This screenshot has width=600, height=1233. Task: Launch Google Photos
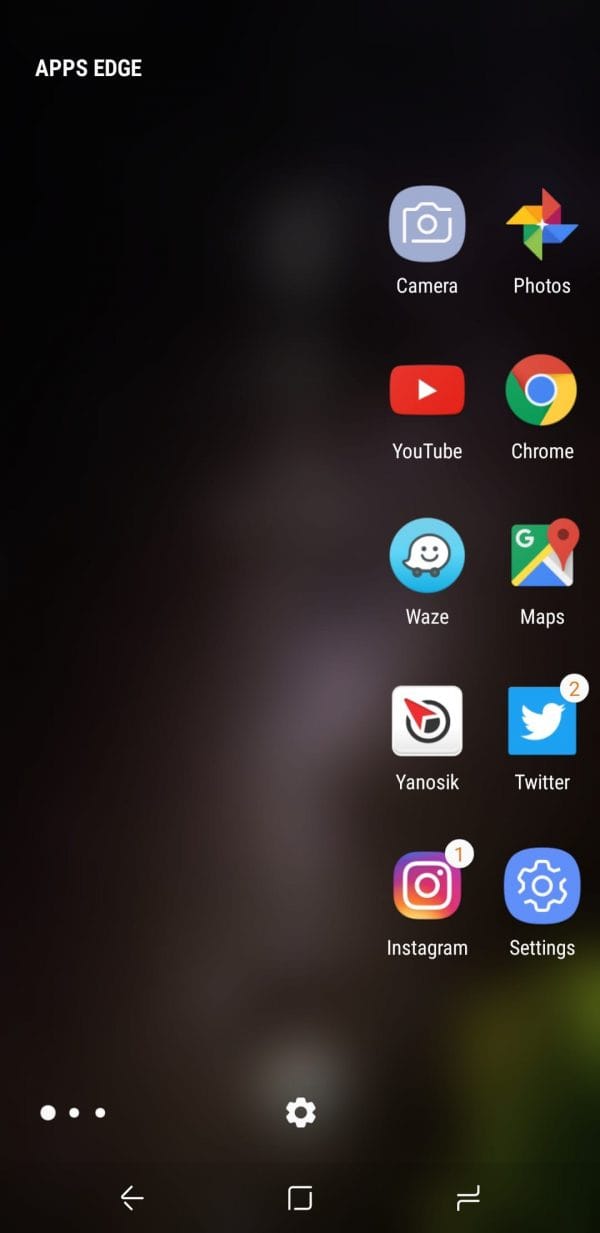coord(542,224)
